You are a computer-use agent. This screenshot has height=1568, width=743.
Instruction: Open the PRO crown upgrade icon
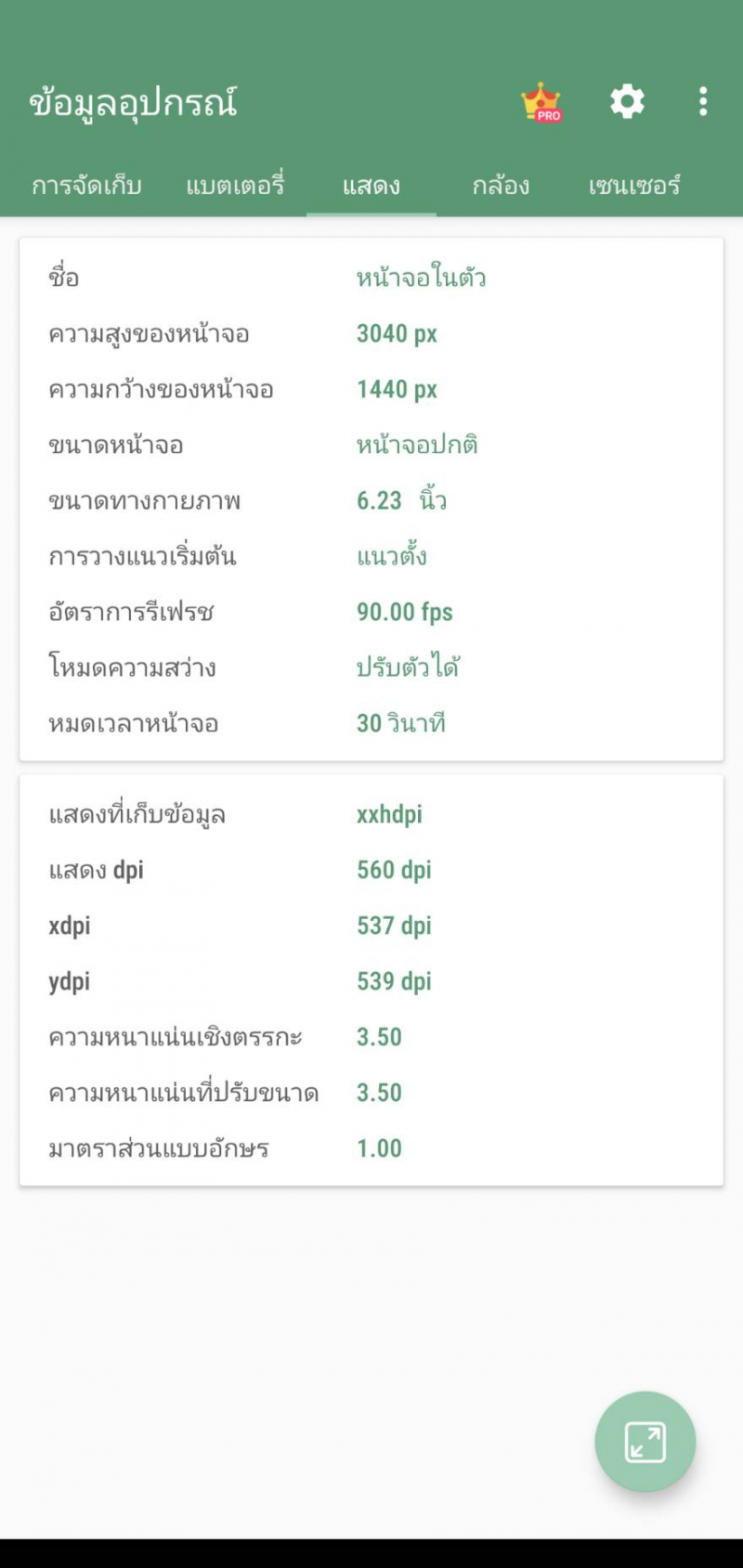coord(541,102)
